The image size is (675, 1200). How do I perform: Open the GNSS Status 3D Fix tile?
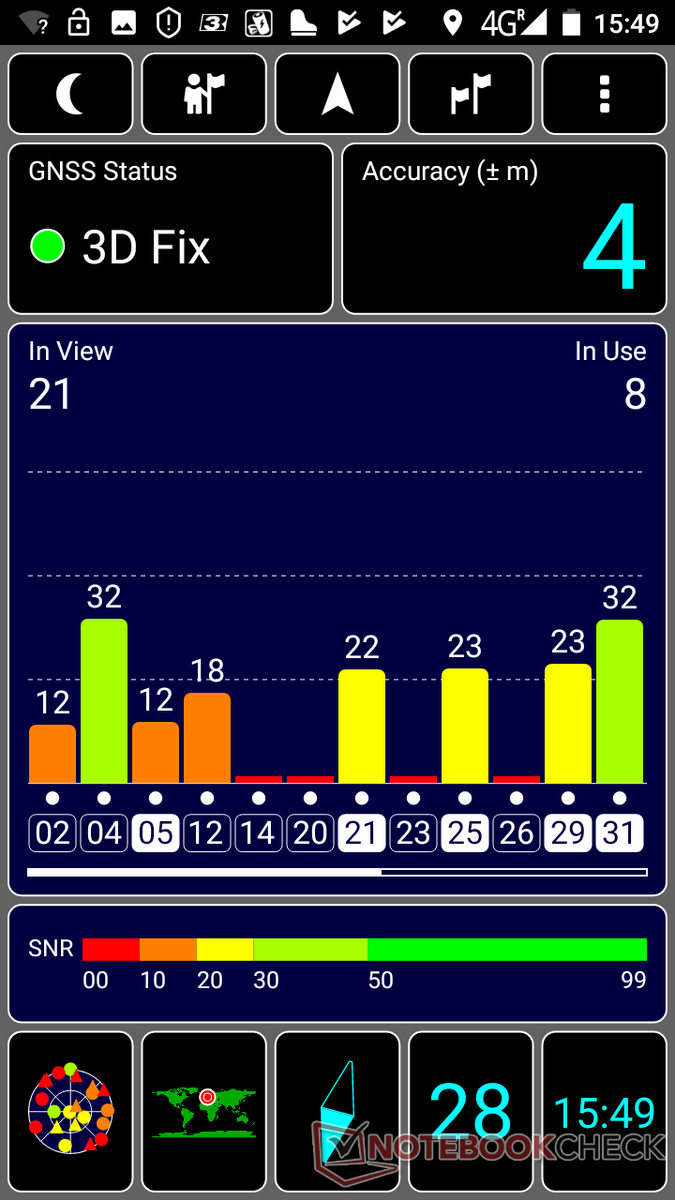171,229
